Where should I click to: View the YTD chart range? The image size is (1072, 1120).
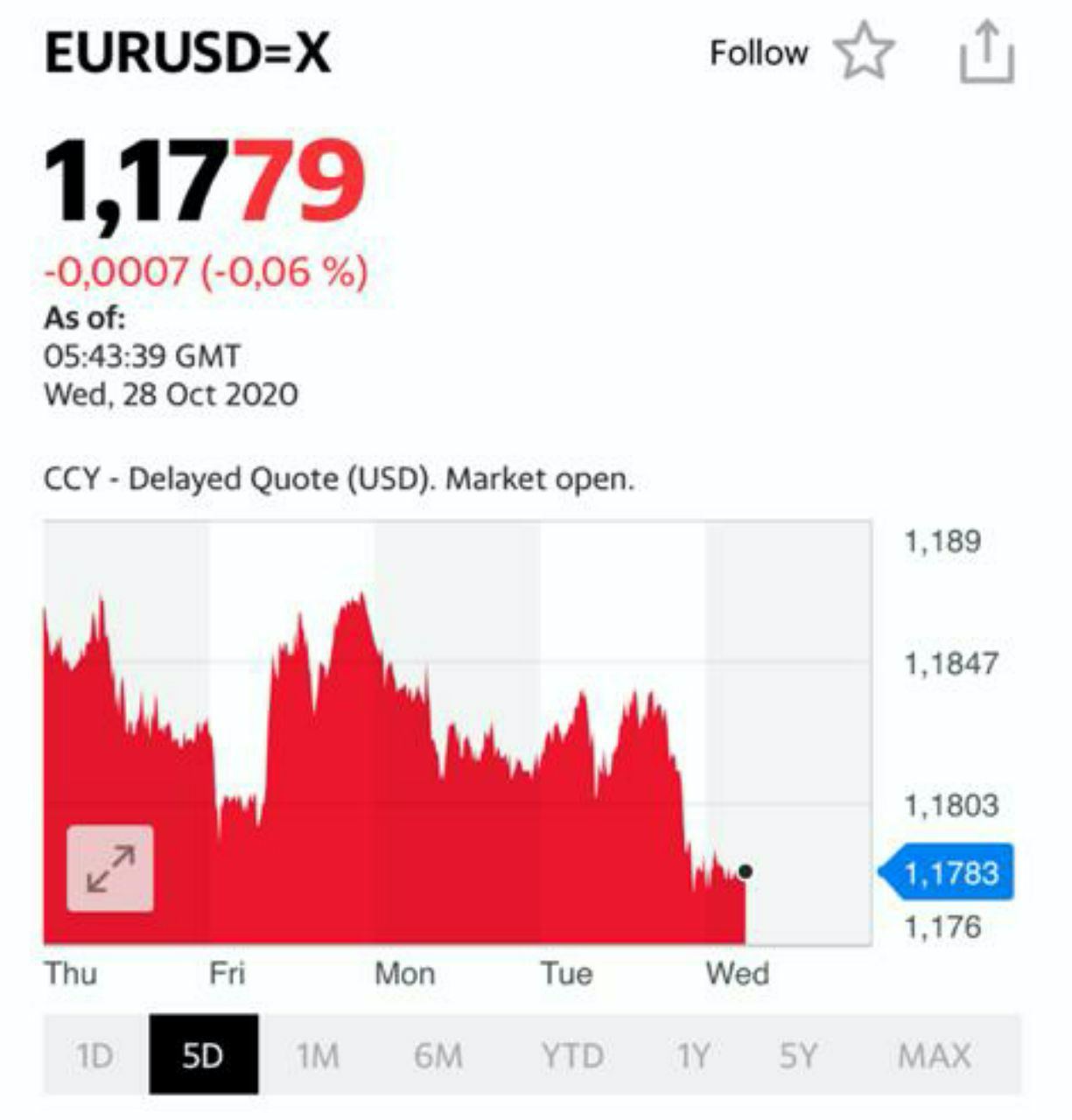[x=572, y=1055]
